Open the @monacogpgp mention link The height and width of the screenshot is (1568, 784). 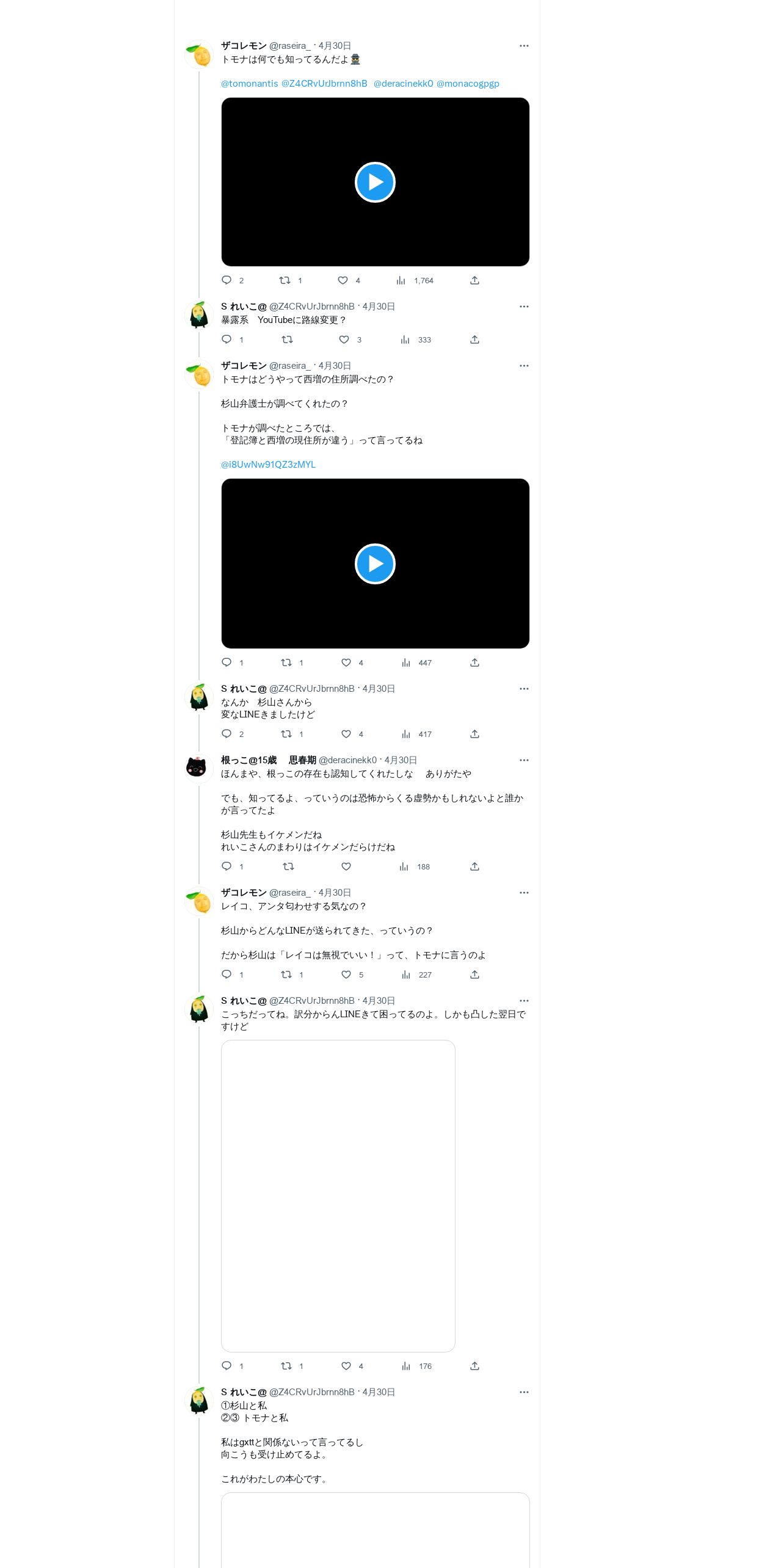tap(468, 84)
